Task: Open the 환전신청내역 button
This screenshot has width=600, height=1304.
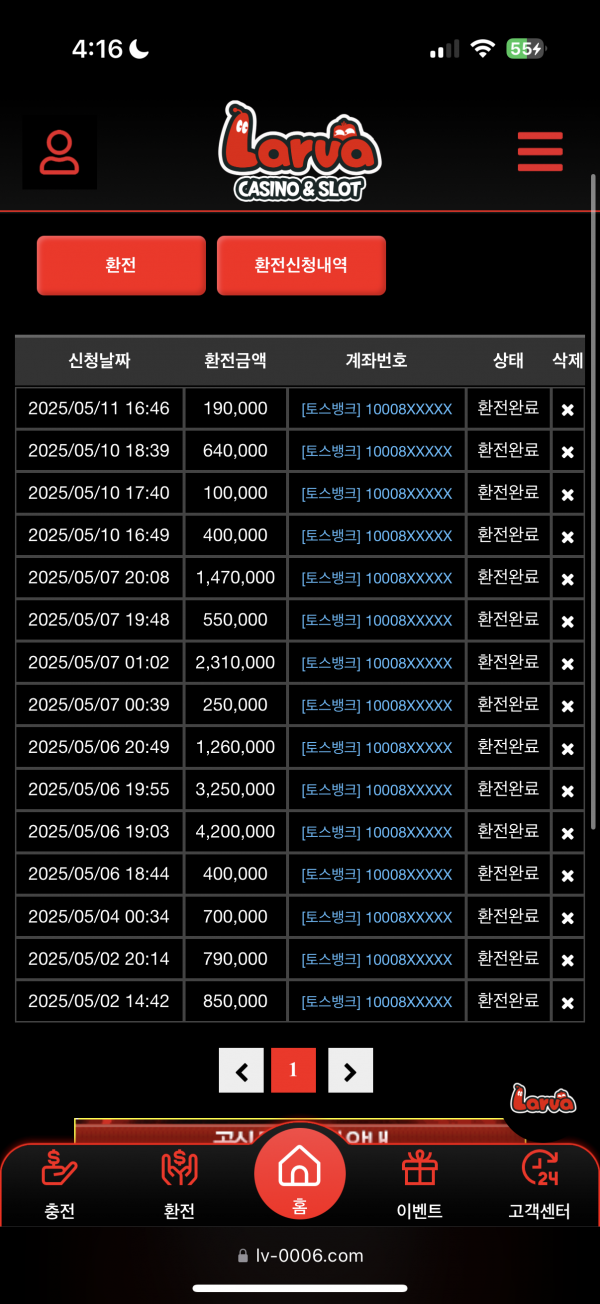Action: pos(301,265)
